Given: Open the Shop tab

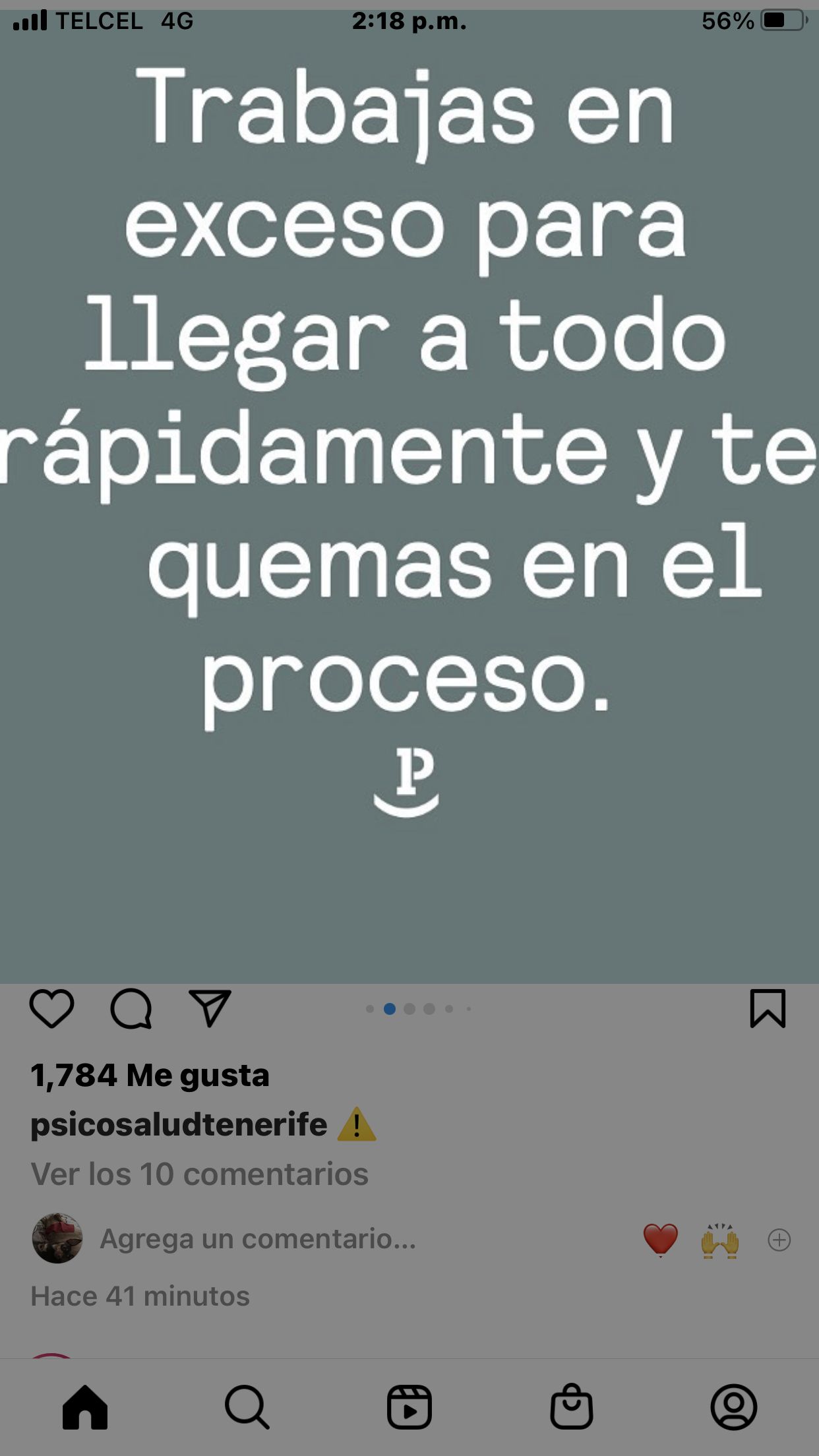Looking at the screenshot, I should tap(571, 1407).
